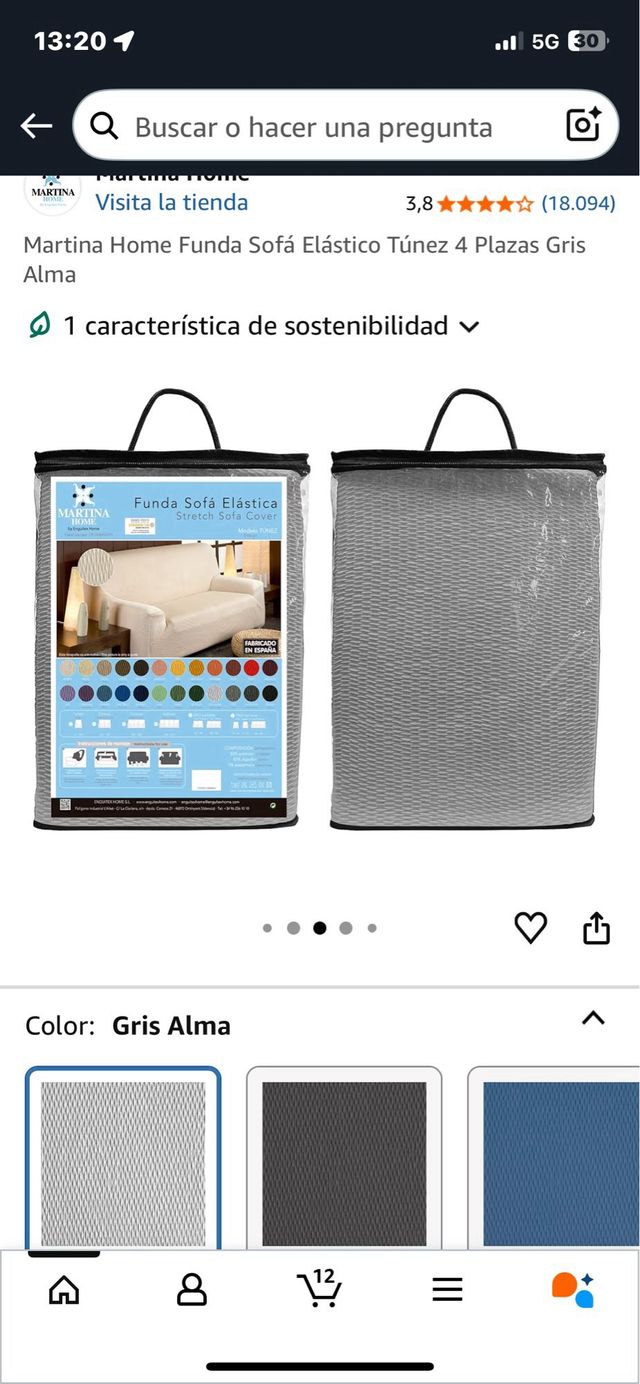Open the shopping cart with 12 items
The height and width of the screenshot is (1384, 640).
point(320,1288)
